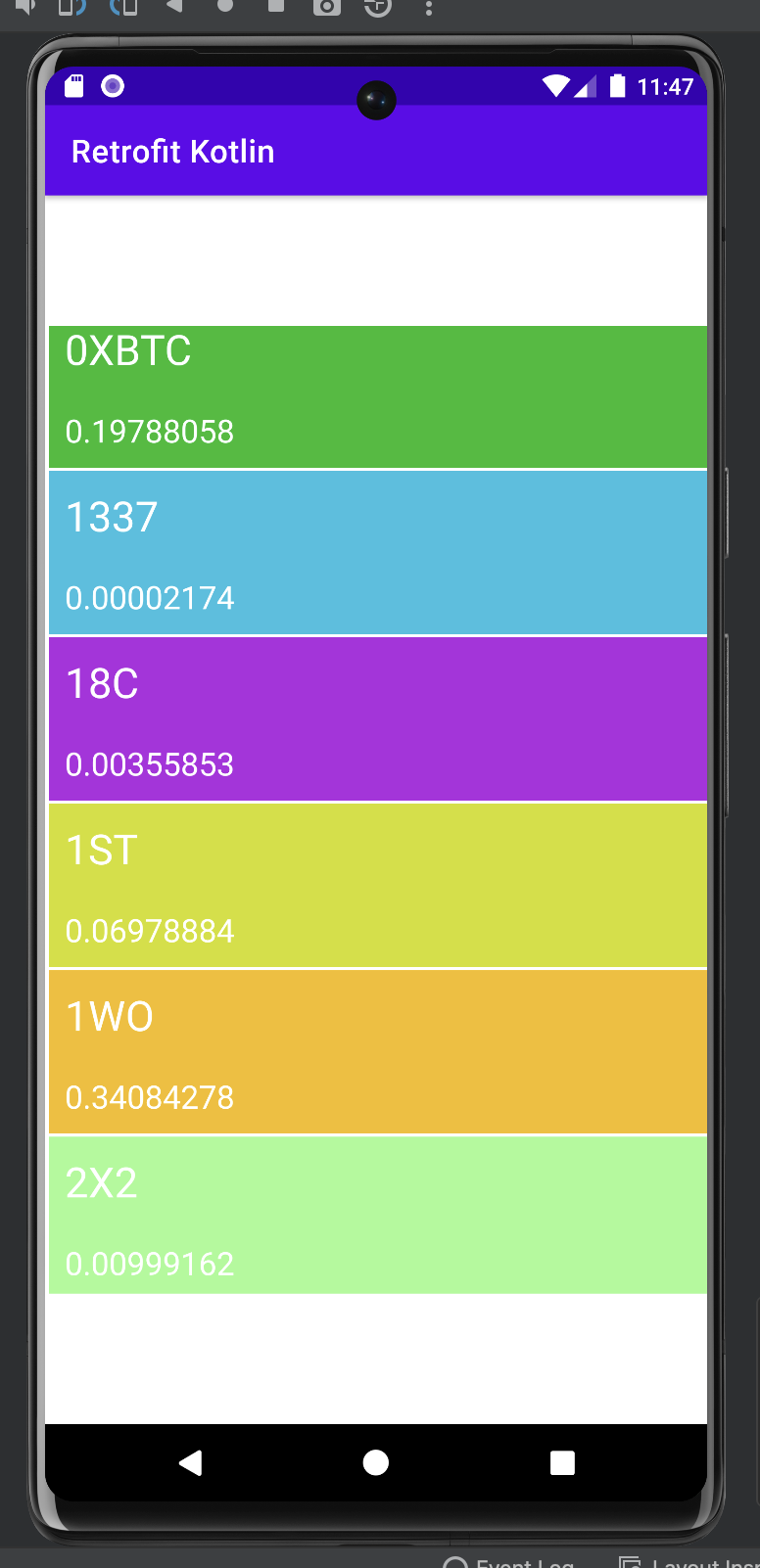Click the back arrow in the emulator toolbar
Image resolution: width=760 pixels, height=1568 pixels.
[x=176, y=13]
